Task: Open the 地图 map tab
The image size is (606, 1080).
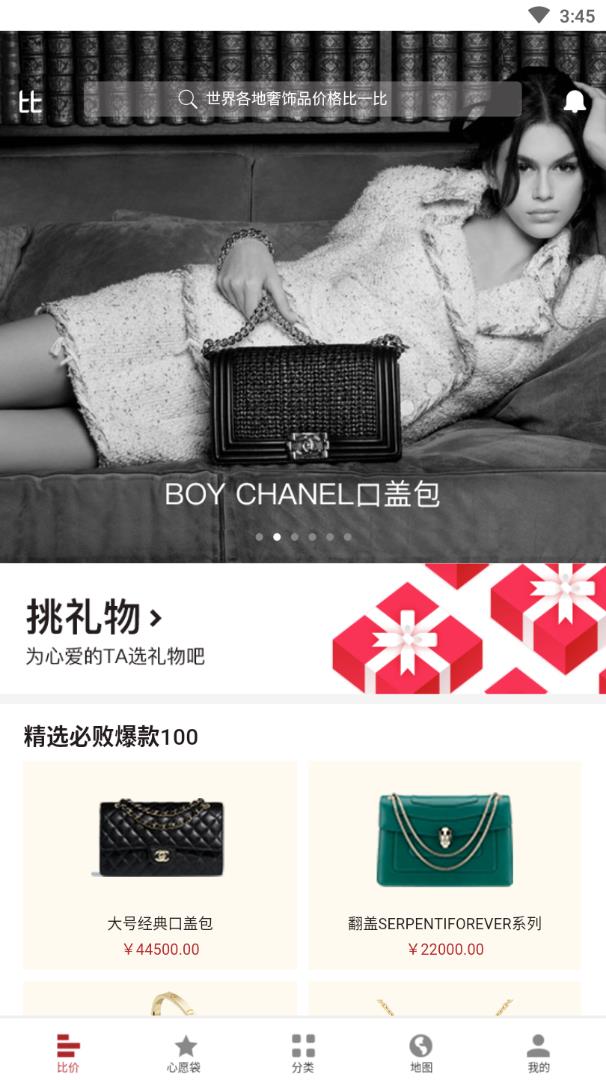Action: pyautogui.click(x=421, y=1053)
